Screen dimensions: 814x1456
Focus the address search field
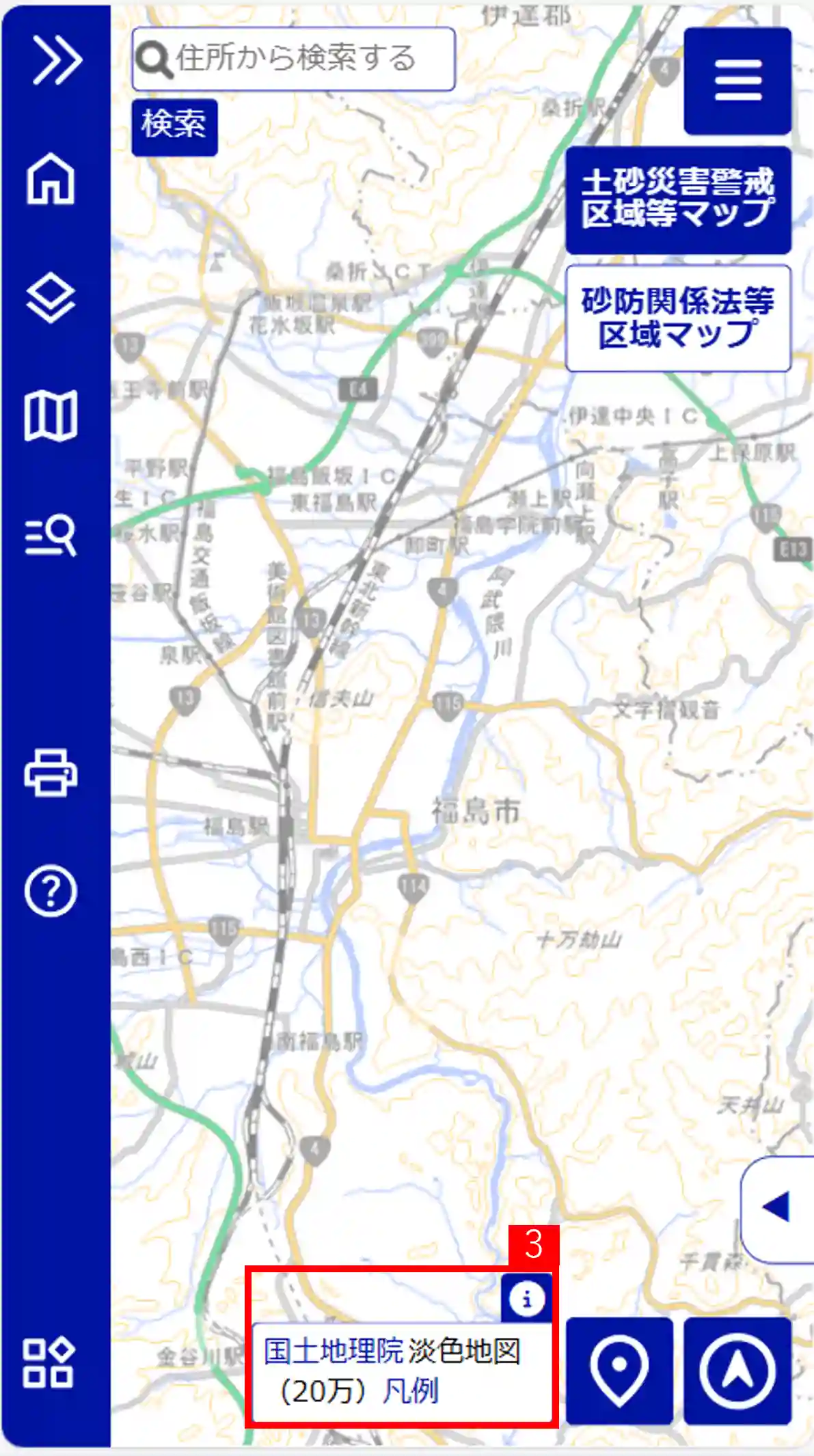pos(294,59)
